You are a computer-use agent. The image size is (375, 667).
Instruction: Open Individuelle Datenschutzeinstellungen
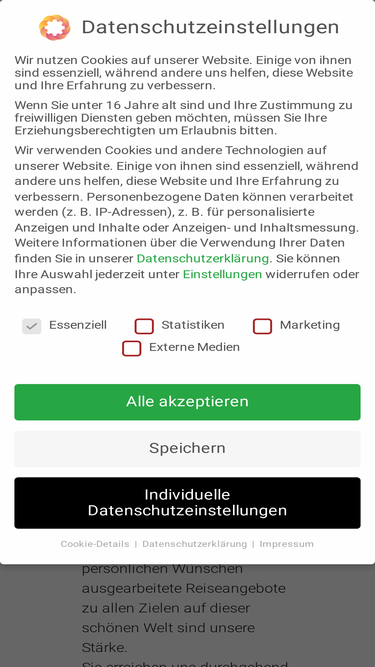pos(188,503)
